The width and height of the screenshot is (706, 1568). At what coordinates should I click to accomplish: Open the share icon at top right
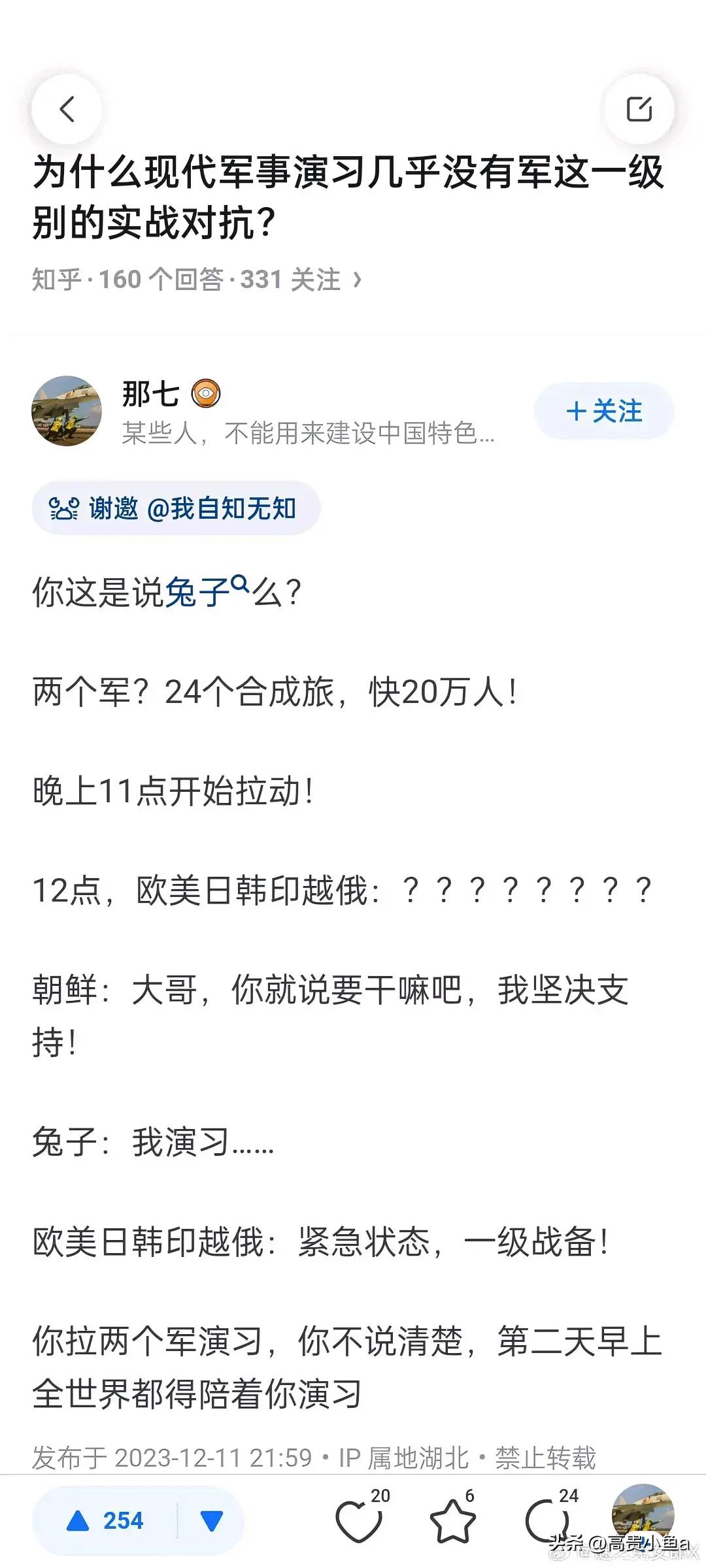click(x=639, y=109)
